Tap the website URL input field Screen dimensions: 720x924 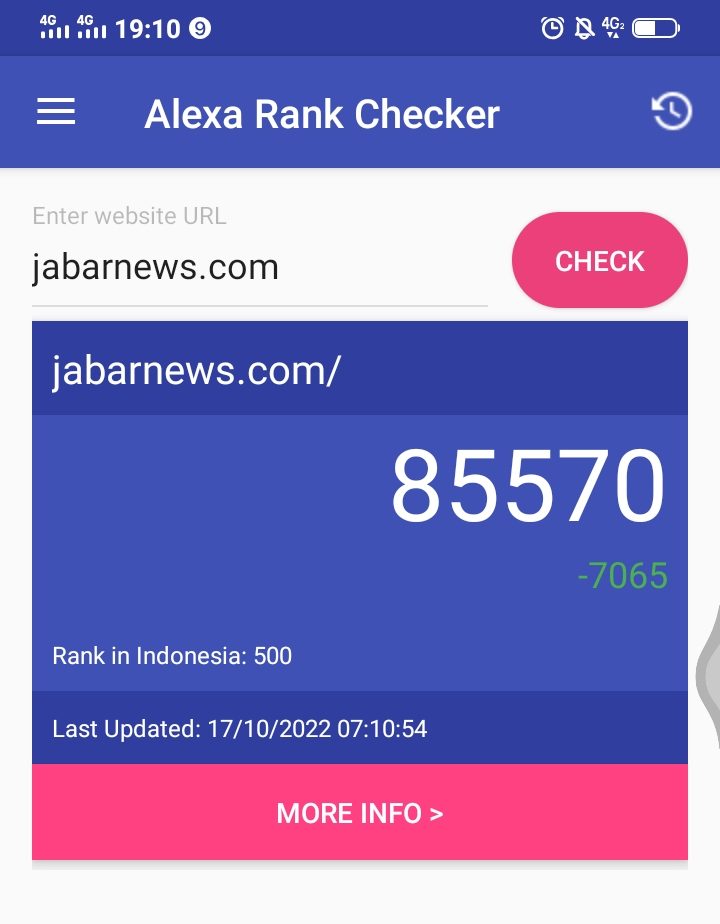(x=258, y=268)
